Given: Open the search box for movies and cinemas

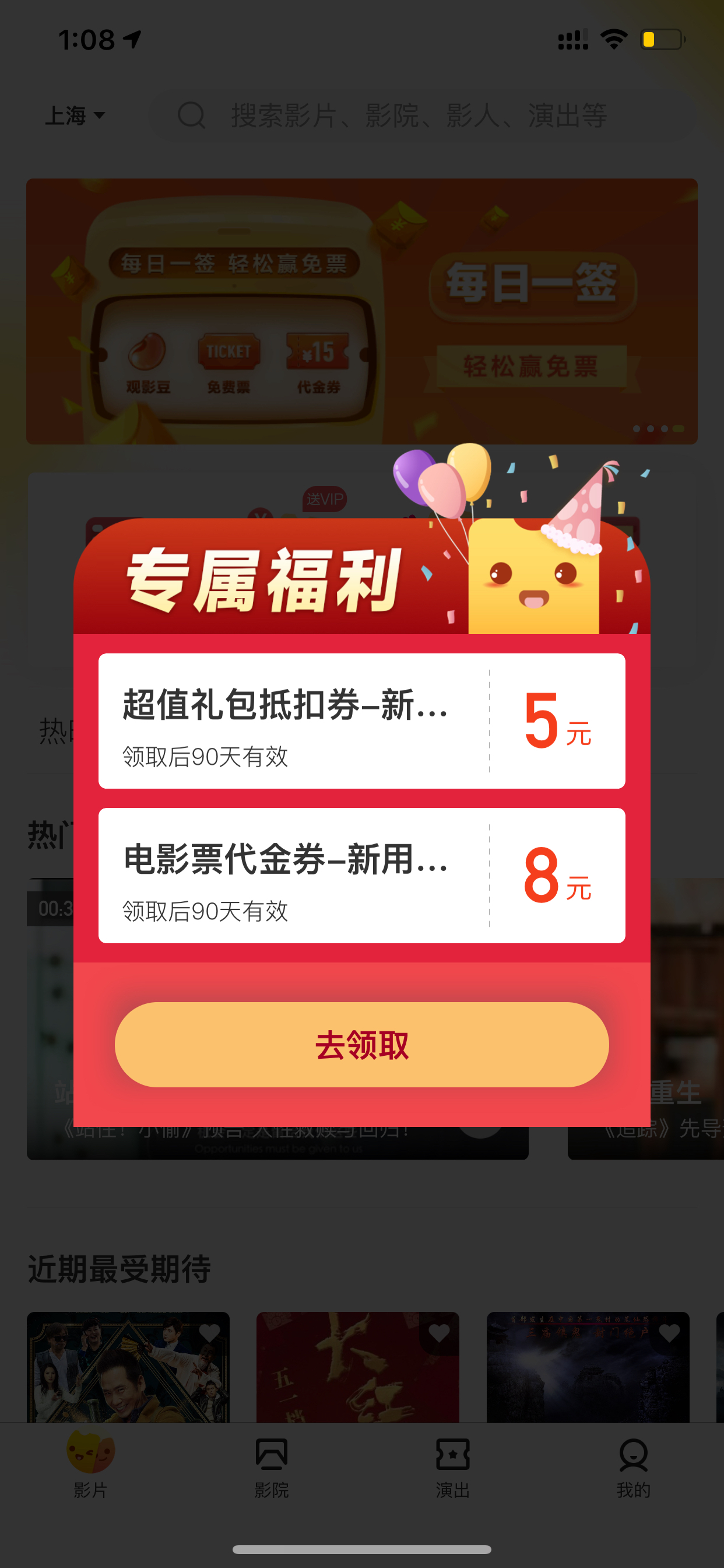Looking at the screenshot, I should (x=423, y=115).
